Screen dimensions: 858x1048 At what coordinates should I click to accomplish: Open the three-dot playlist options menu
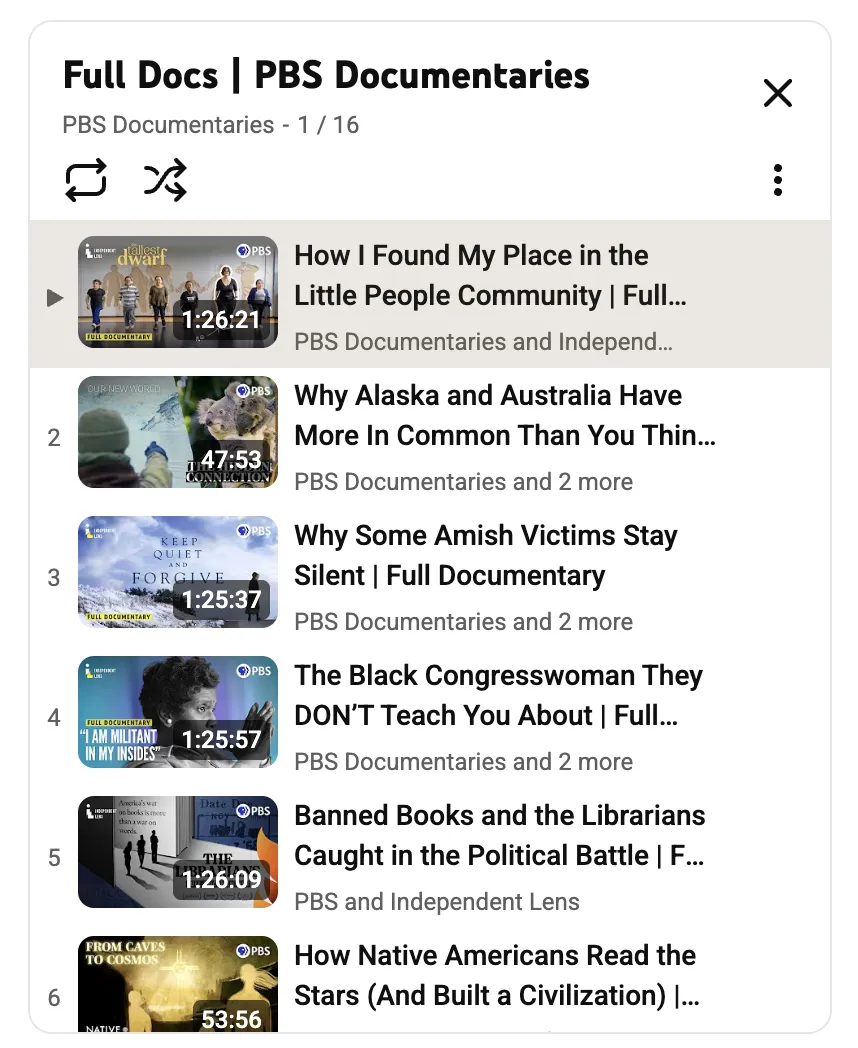point(778,180)
